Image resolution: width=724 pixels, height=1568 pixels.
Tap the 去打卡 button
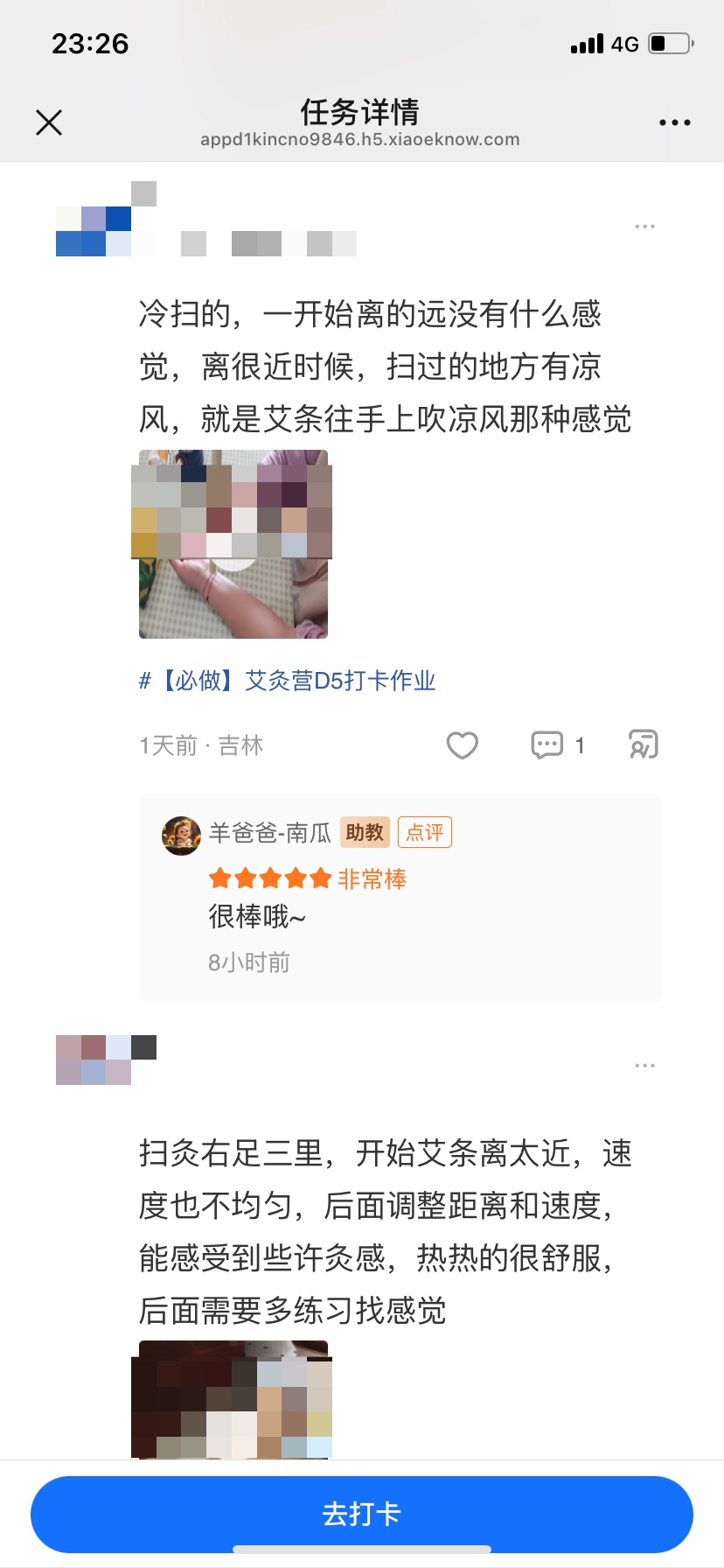point(362,1514)
